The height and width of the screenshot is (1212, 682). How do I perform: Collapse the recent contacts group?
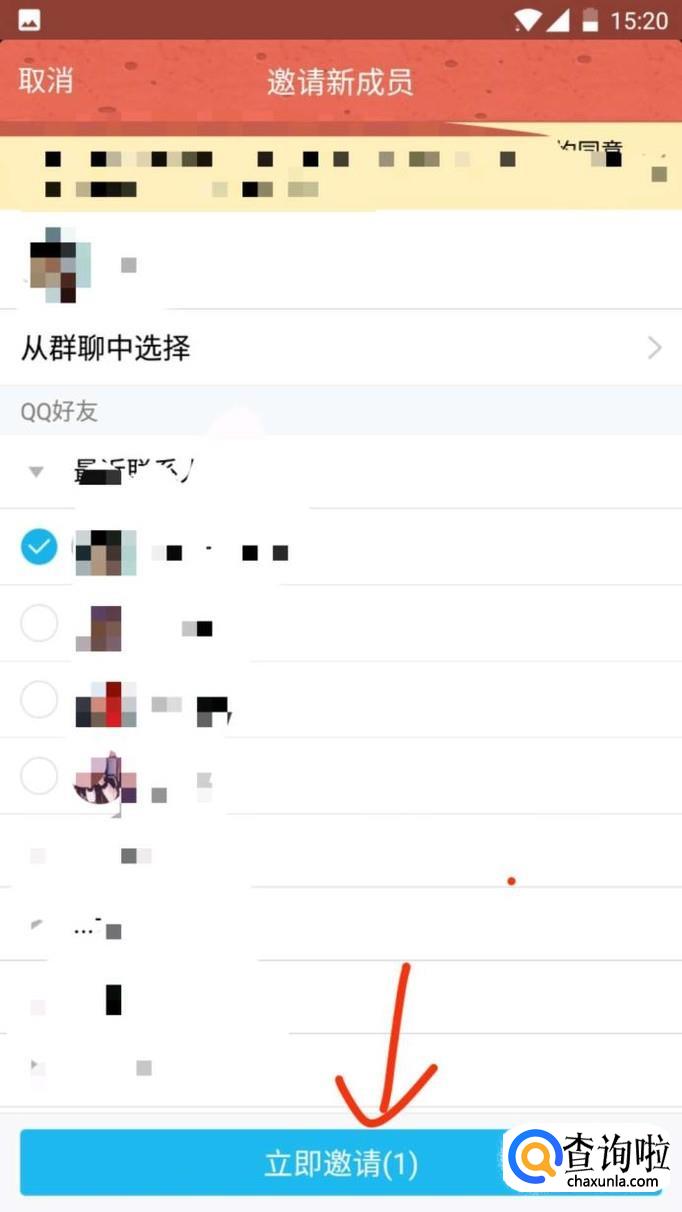(37, 471)
